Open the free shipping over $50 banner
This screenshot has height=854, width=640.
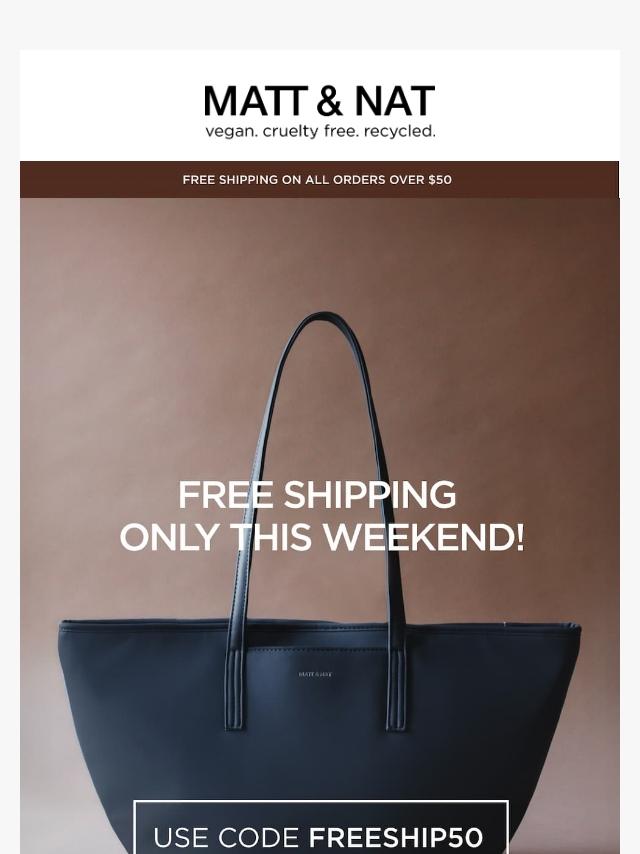click(x=318, y=180)
